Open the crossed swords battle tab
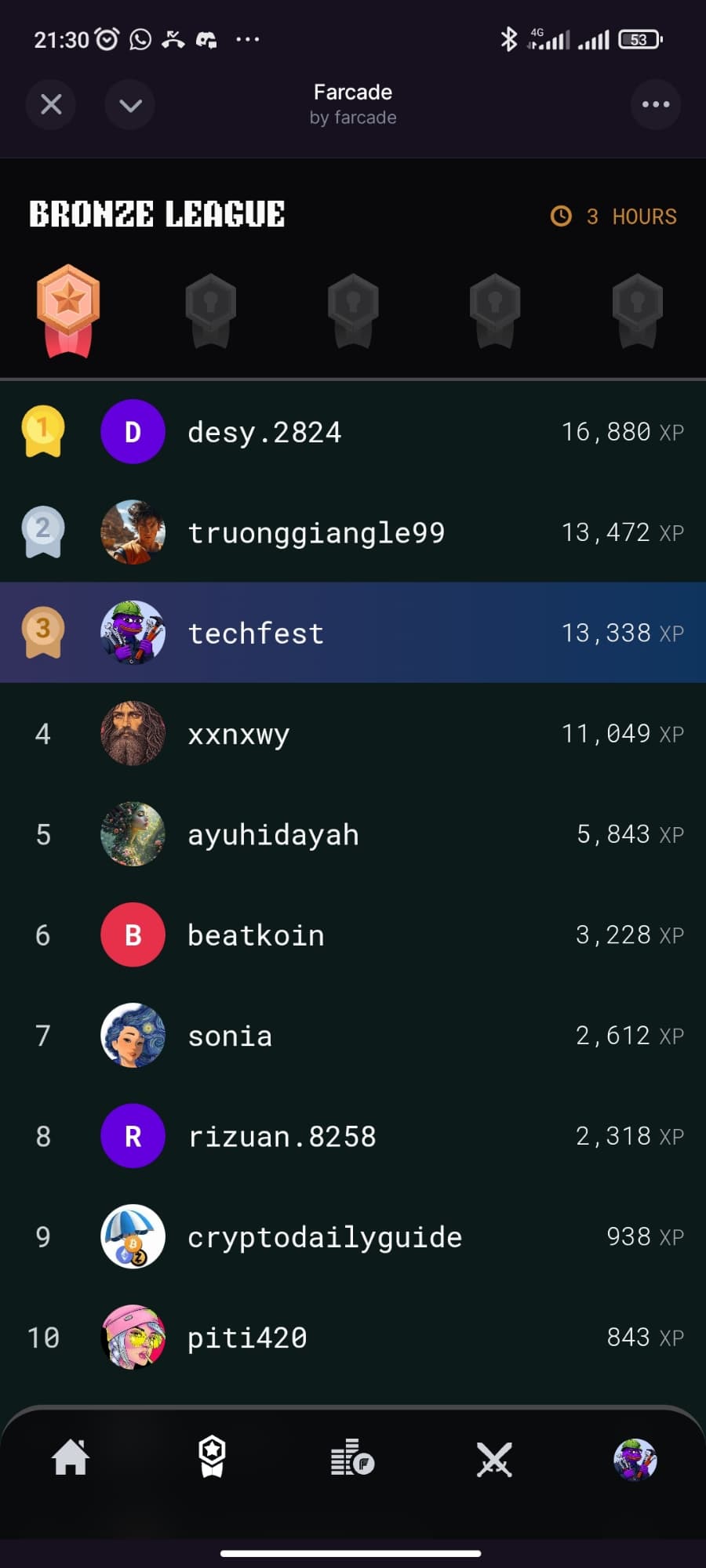 pyautogui.click(x=494, y=1460)
